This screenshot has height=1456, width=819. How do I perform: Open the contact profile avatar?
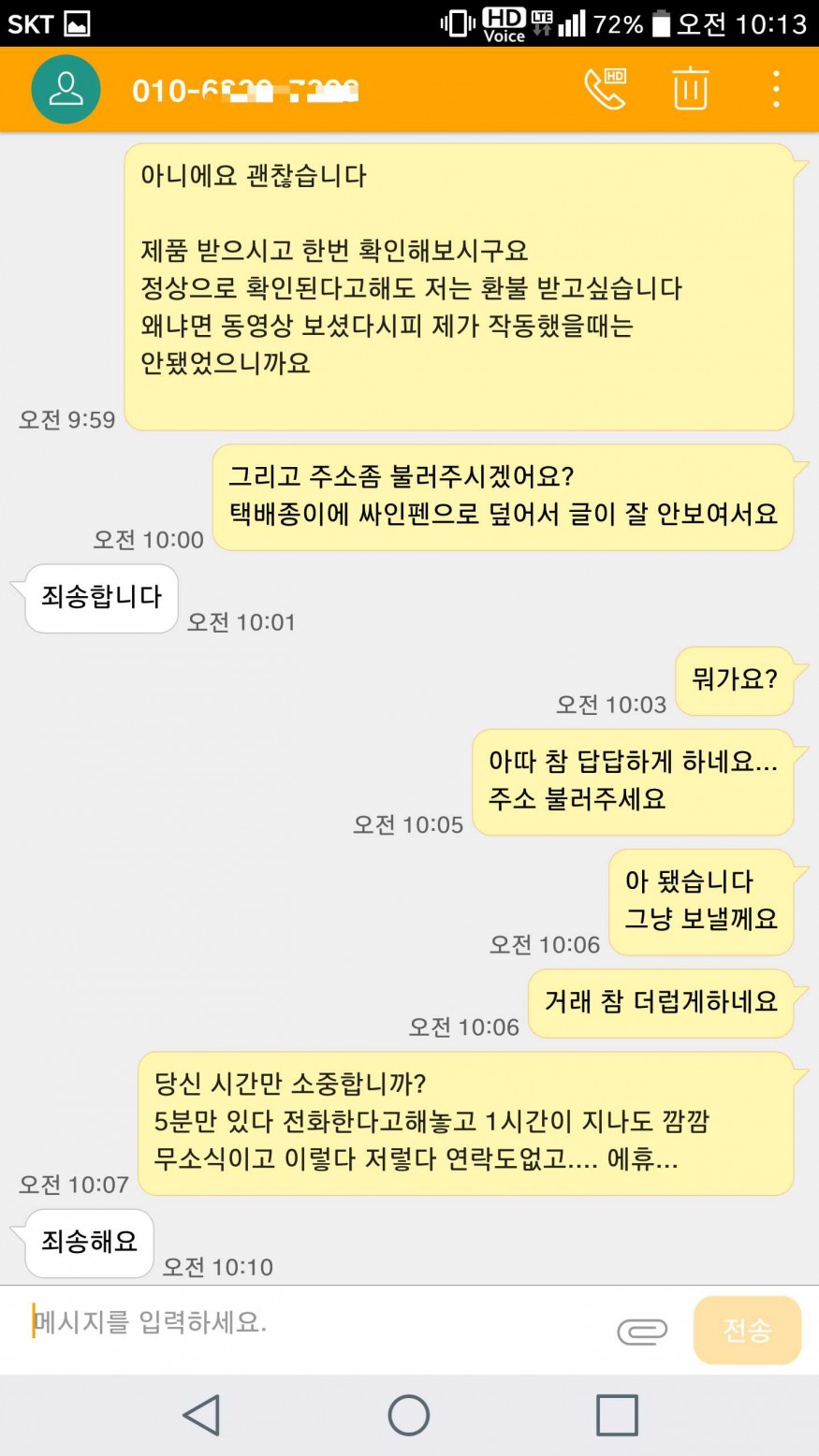point(66,89)
